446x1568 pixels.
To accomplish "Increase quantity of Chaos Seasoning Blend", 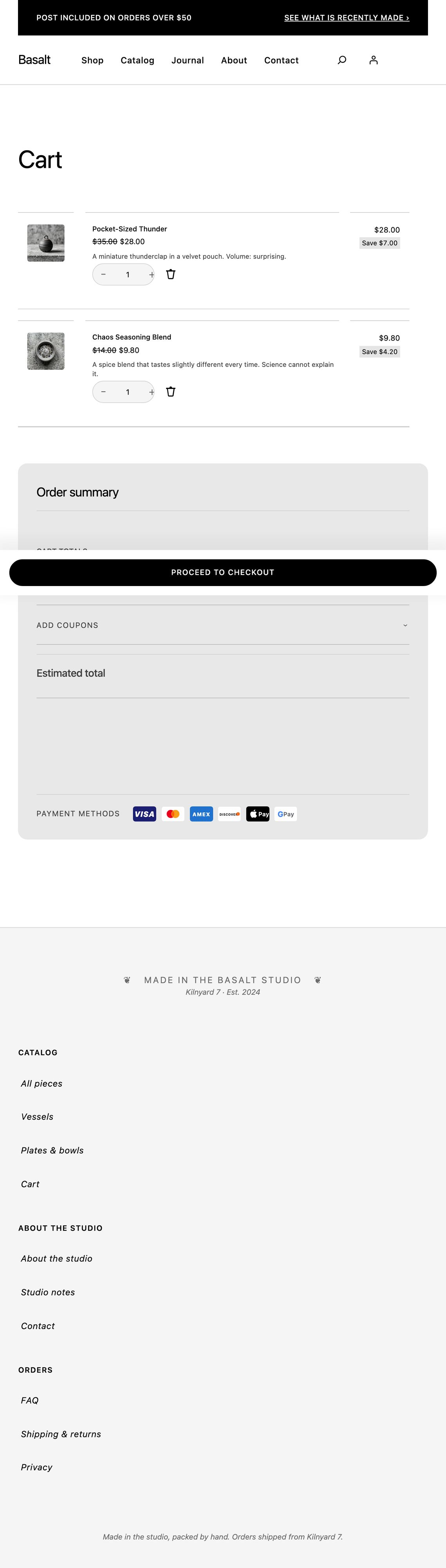I will [x=151, y=392].
